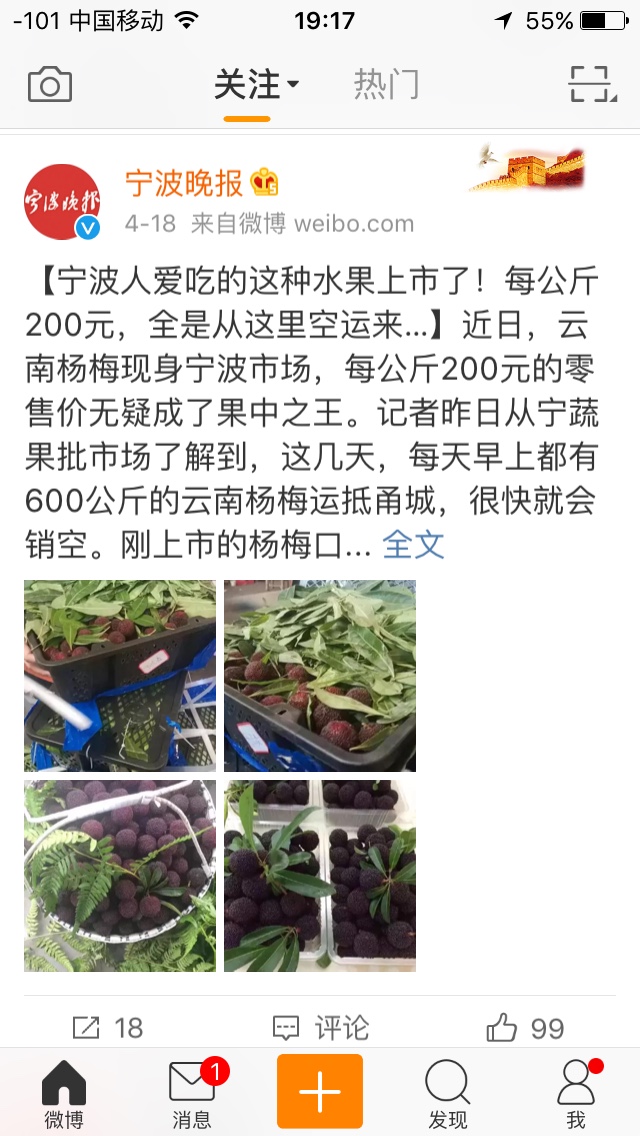Go to the 微博 home tab
The width and height of the screenshot is (640, 1136).
point(64,1092)
